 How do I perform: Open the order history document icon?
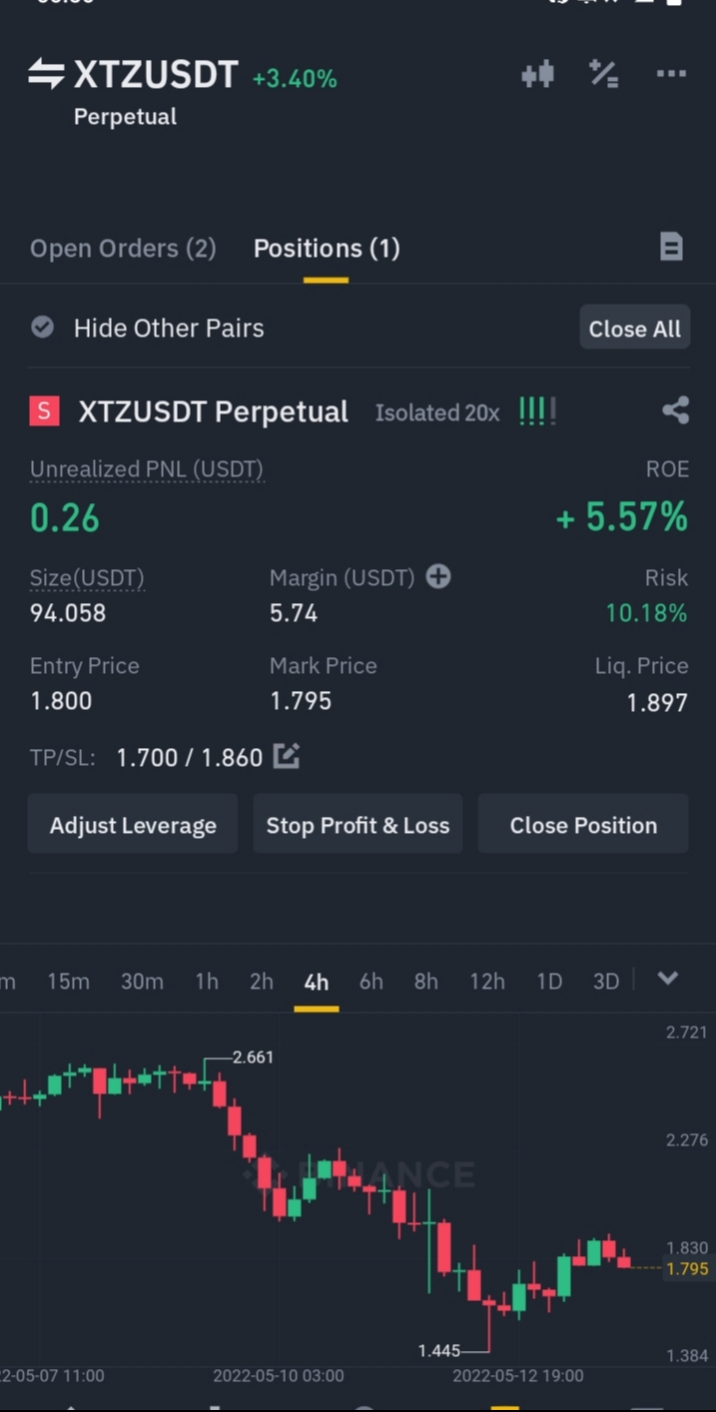pyautogui.click(x=671, y=247)
